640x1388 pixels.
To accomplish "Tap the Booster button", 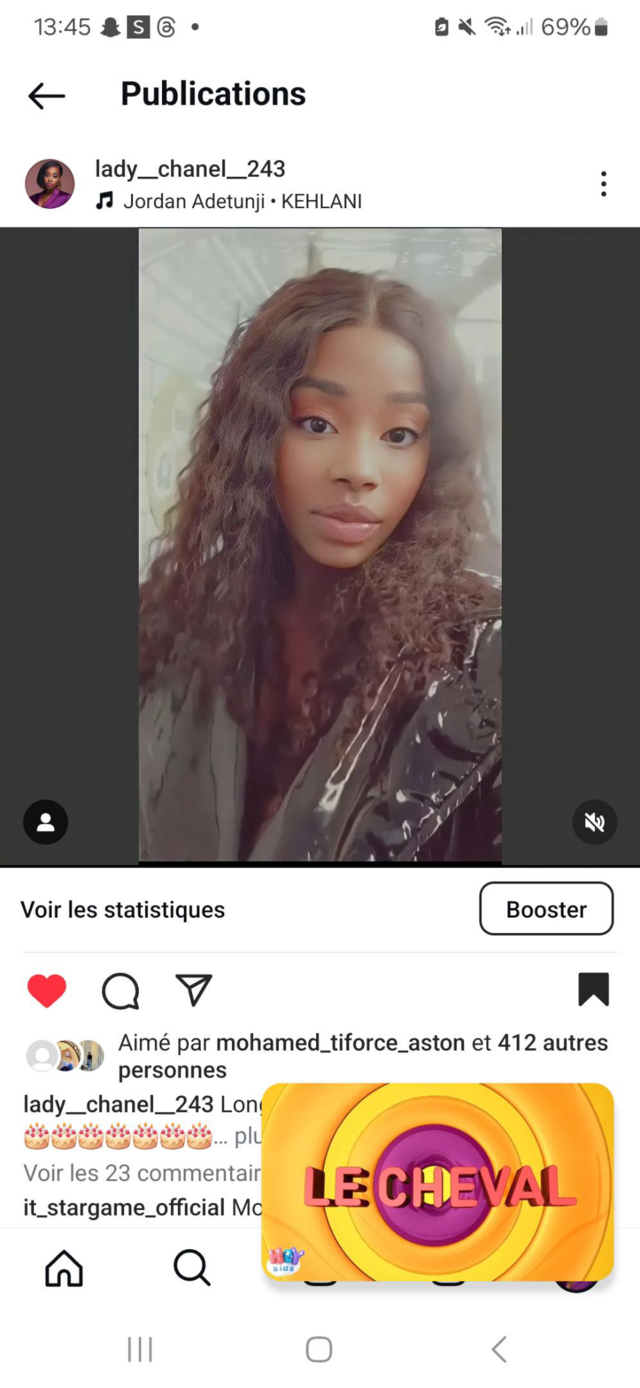I will (x=546, y=909).
